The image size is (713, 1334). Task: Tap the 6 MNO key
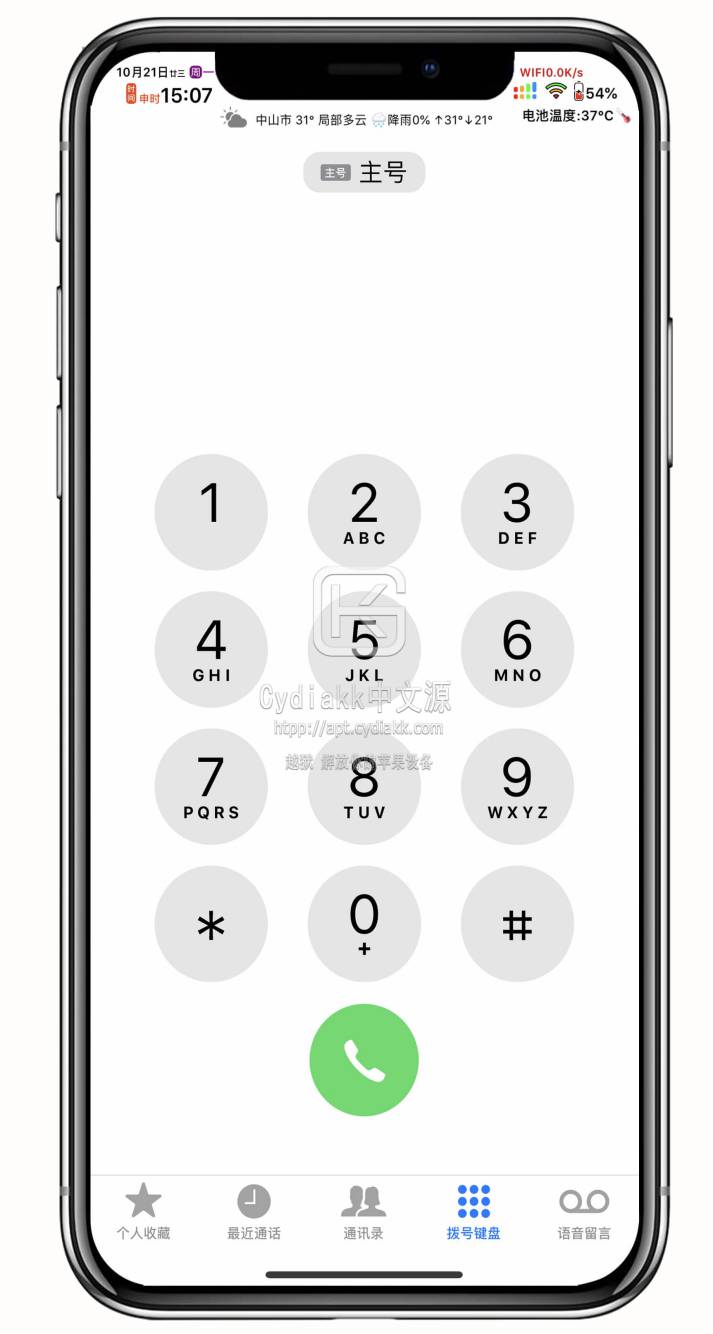(x=517, y=649)
